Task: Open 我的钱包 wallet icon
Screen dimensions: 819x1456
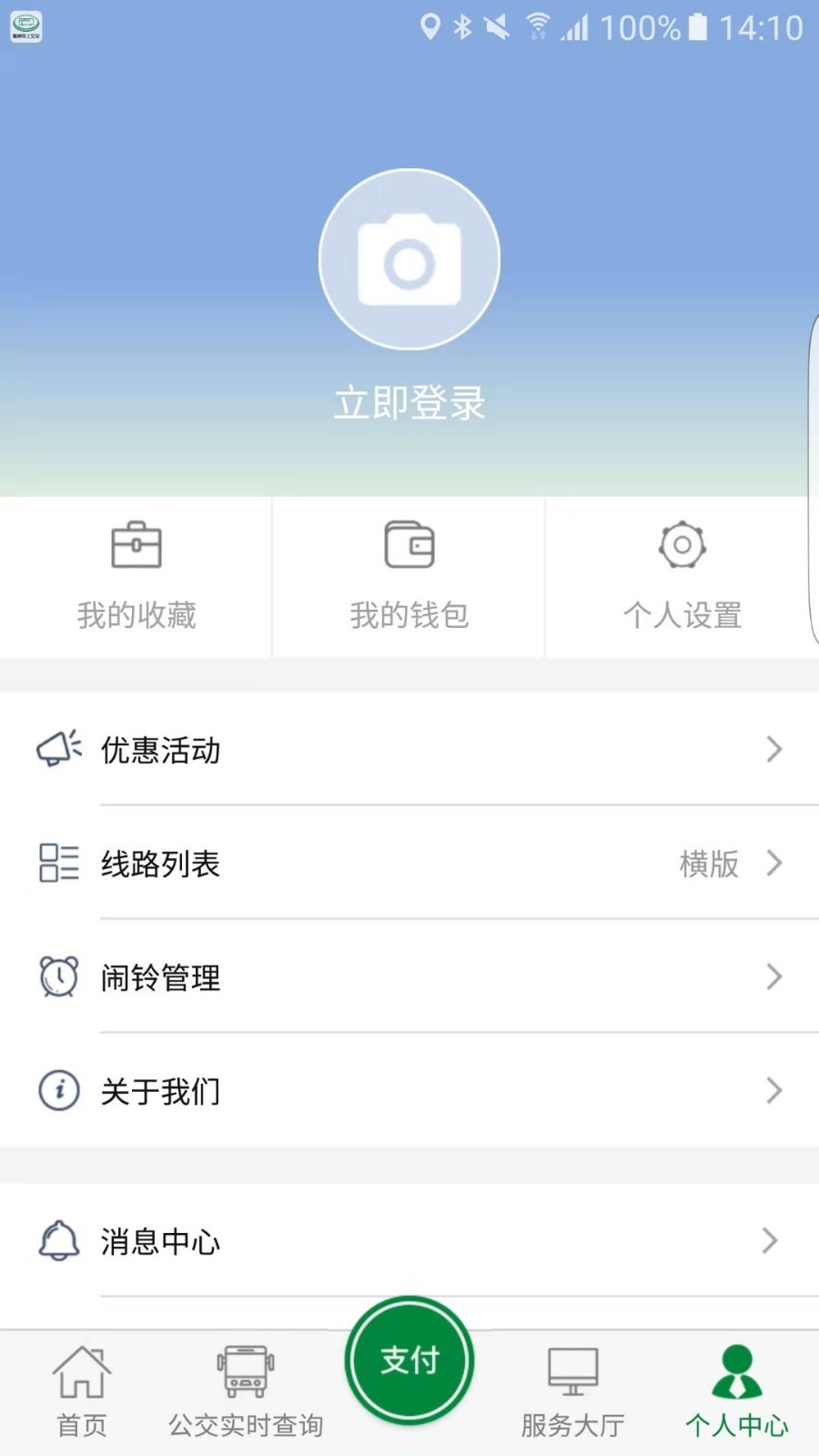Action: 408,544
